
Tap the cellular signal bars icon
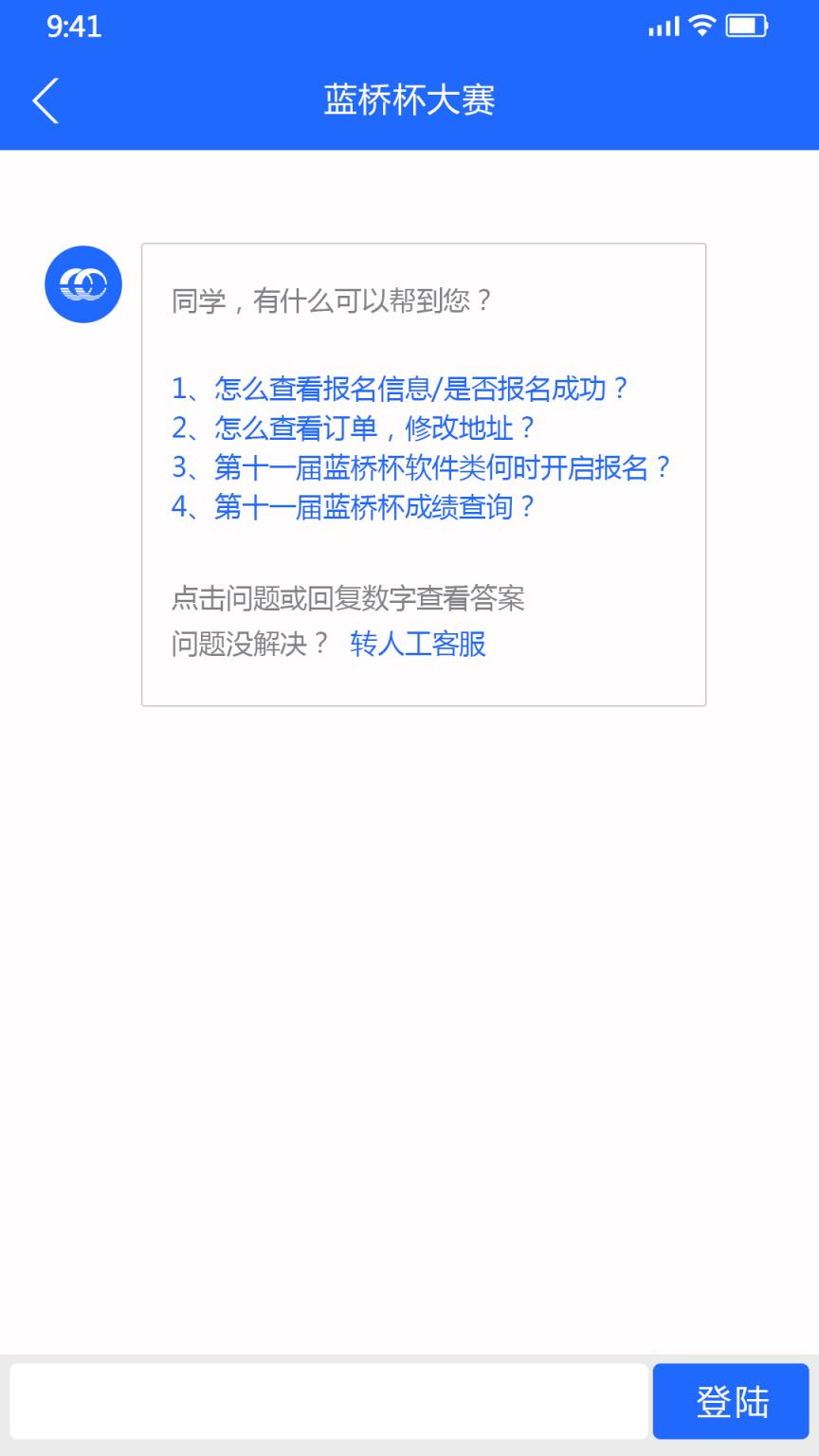(x=662, y=27)
